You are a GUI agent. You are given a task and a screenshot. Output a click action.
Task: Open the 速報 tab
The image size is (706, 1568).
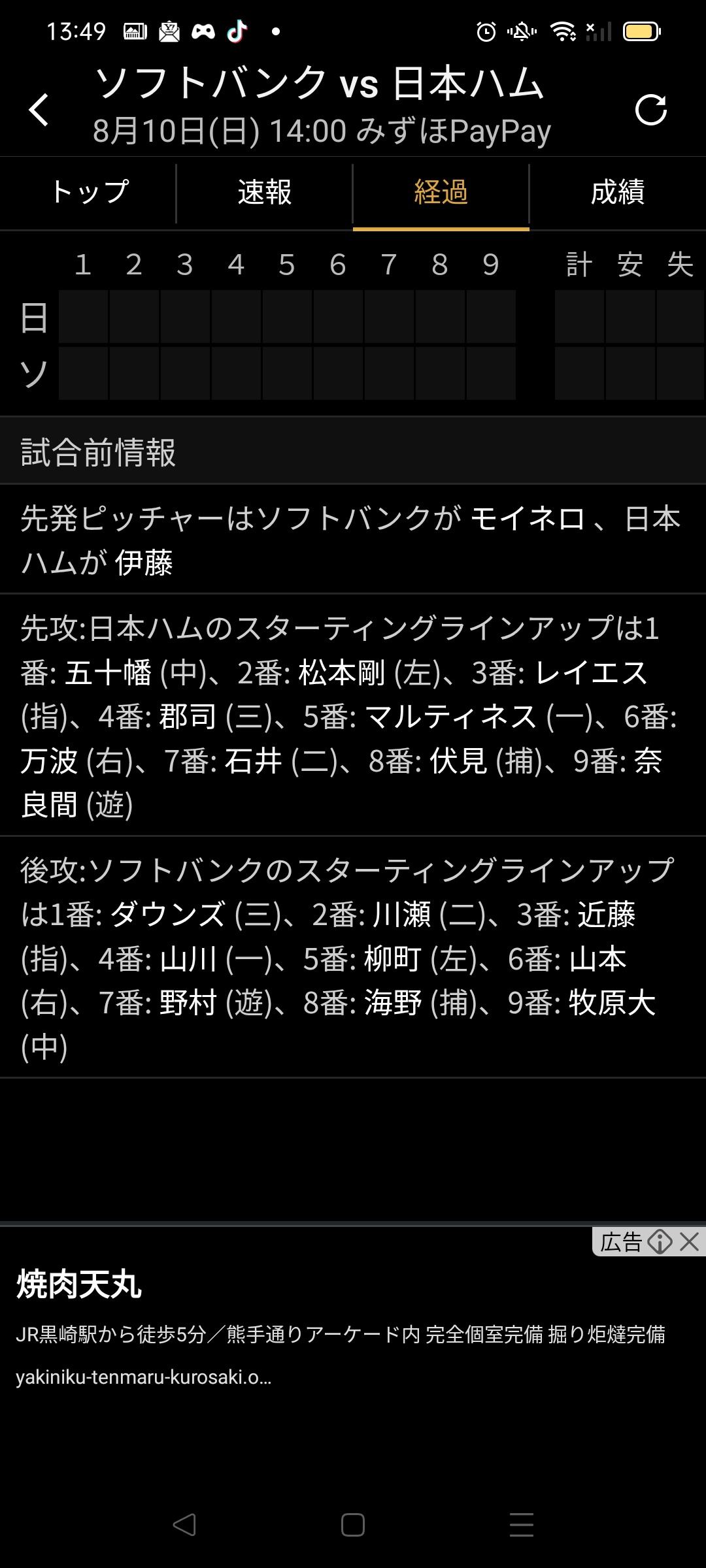coord(265,193)
